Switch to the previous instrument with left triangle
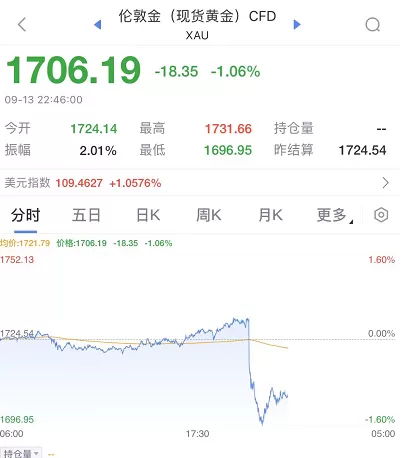This screenshot has width=406, height=458. pyautogui.click(x=98, y=25)
